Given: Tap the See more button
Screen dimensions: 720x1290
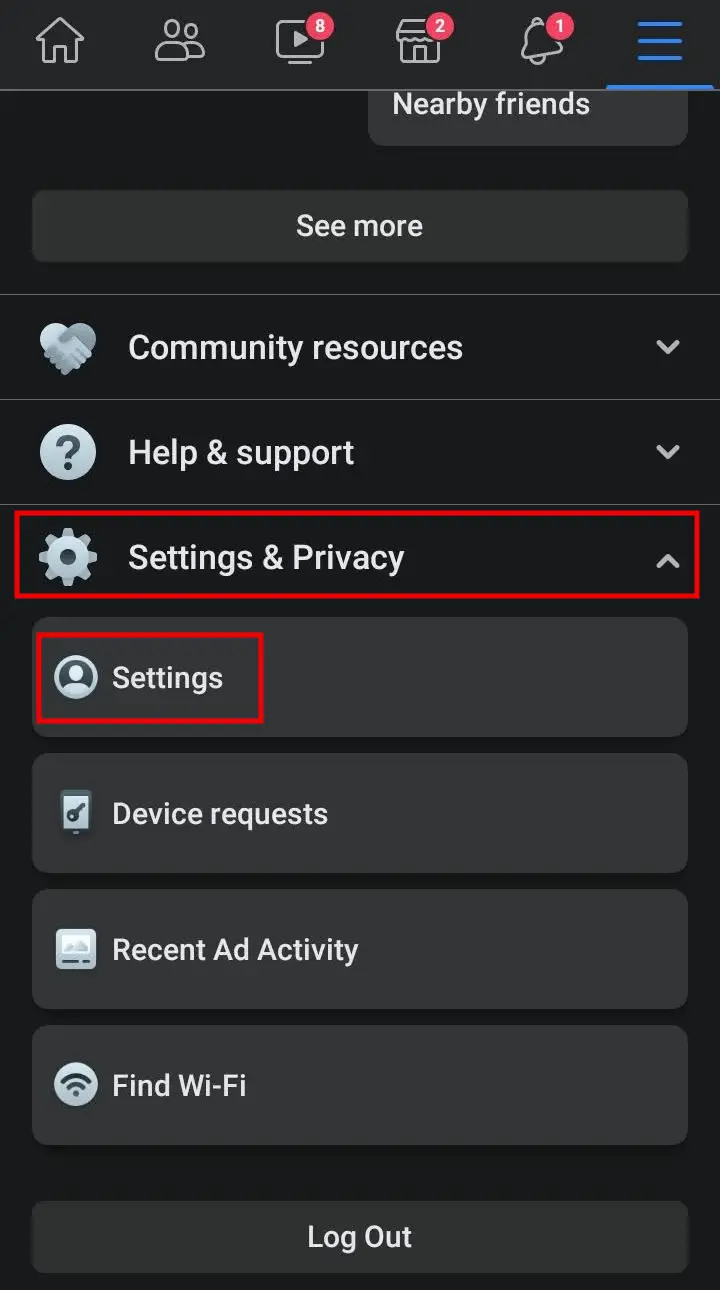Looking at the screenshot, I should [360, 226].
